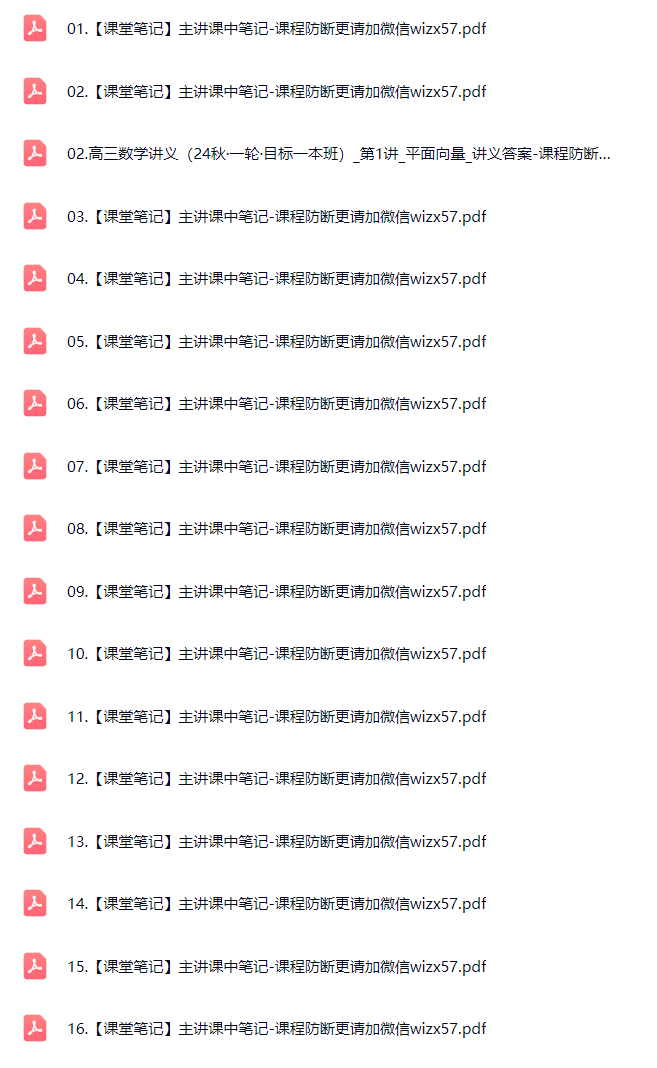
Task: Open the 09.【课堂笔记】 PDF file
Action: tap(276, 592)
